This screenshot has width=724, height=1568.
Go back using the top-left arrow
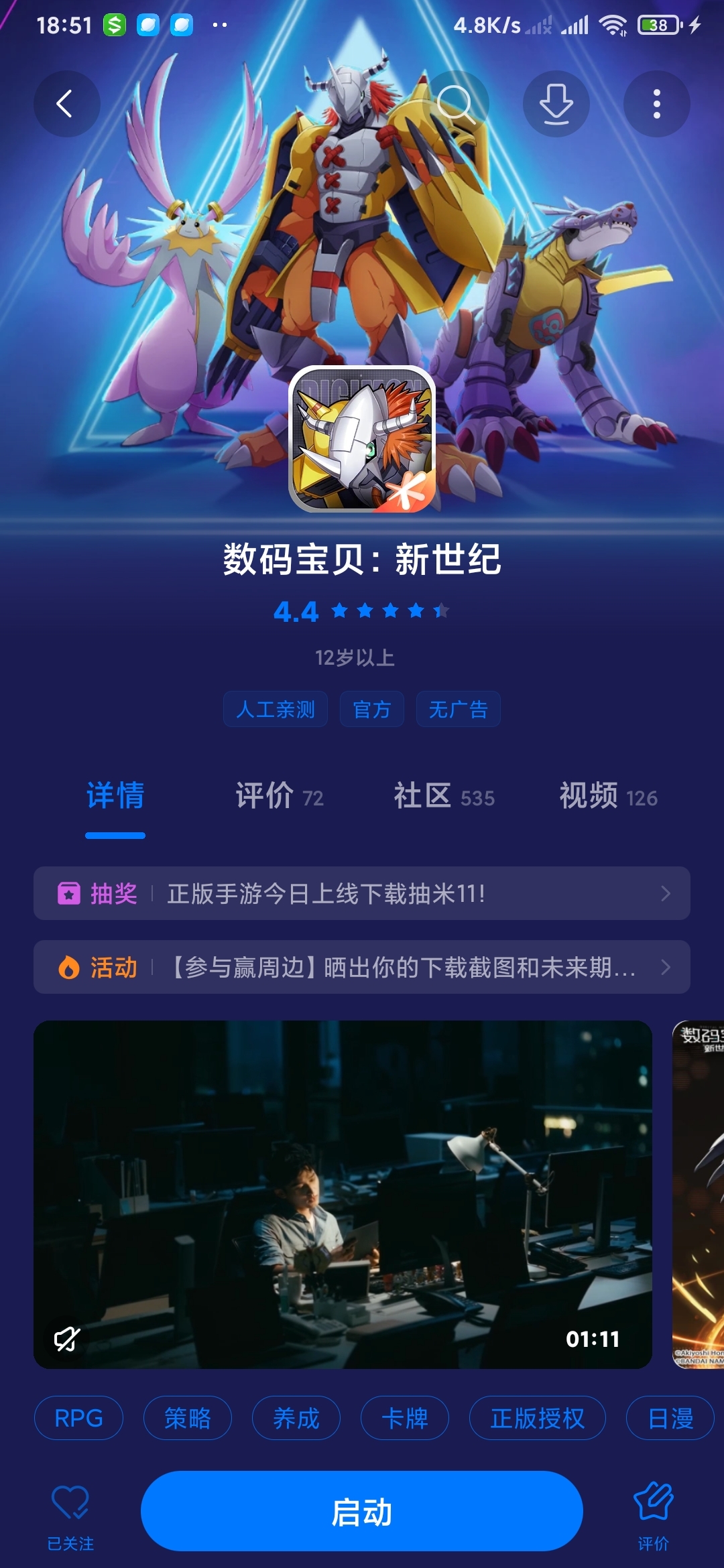click(67, 104)
